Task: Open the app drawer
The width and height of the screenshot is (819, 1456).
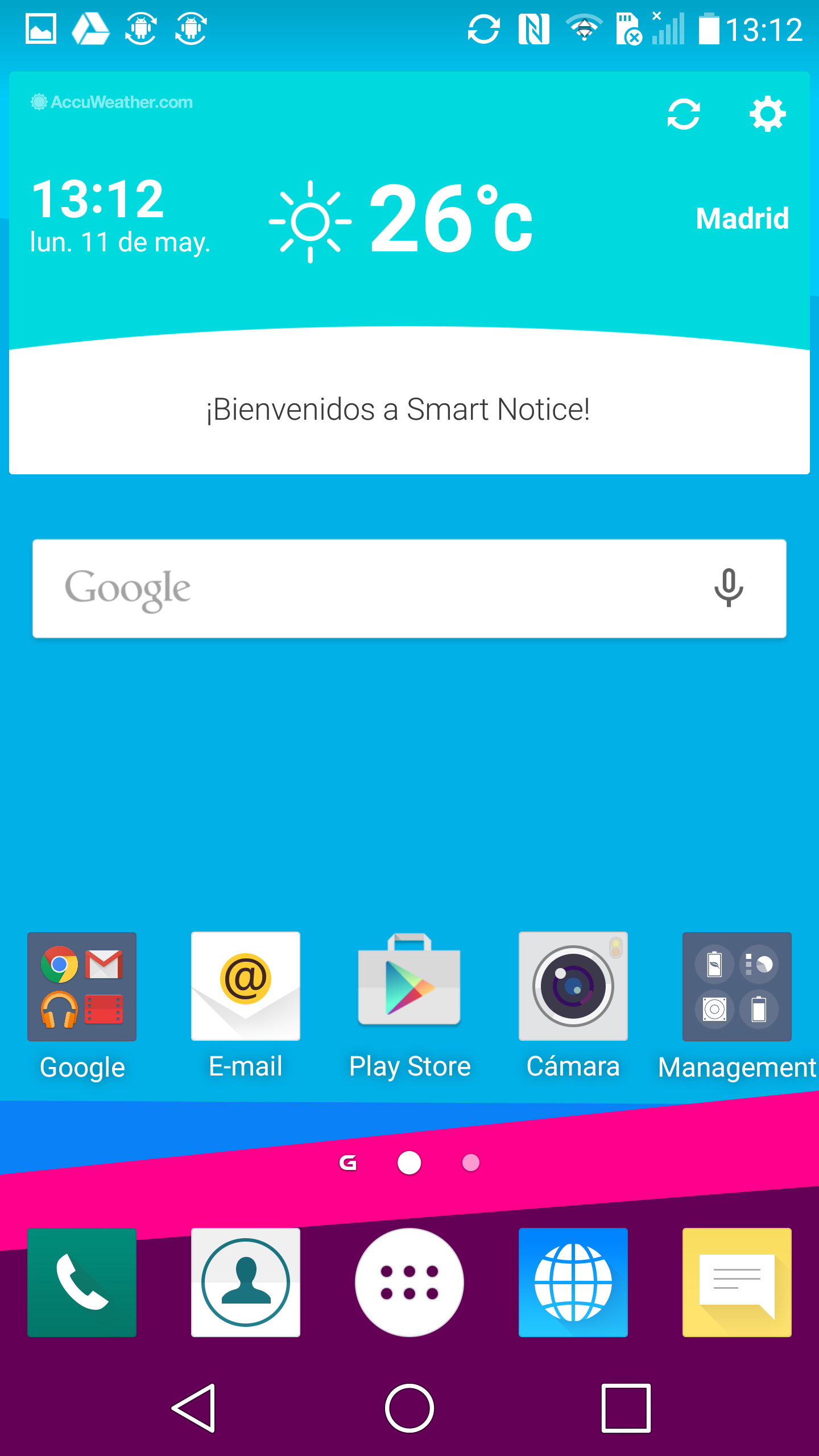Action: [409, 1283]
